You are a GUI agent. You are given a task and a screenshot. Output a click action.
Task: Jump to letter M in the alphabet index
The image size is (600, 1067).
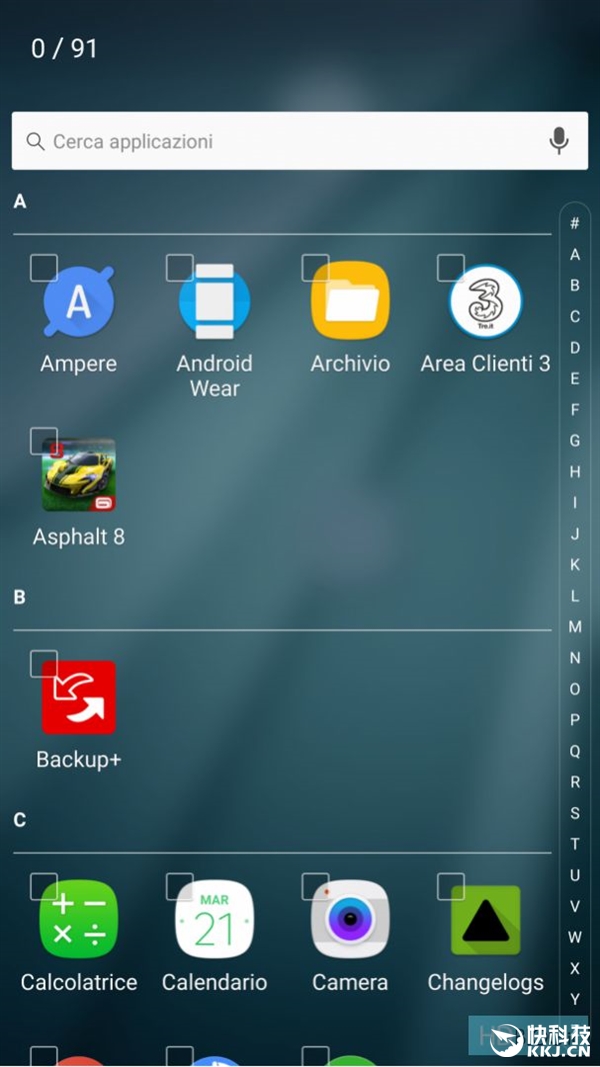[x=575, y=627]
